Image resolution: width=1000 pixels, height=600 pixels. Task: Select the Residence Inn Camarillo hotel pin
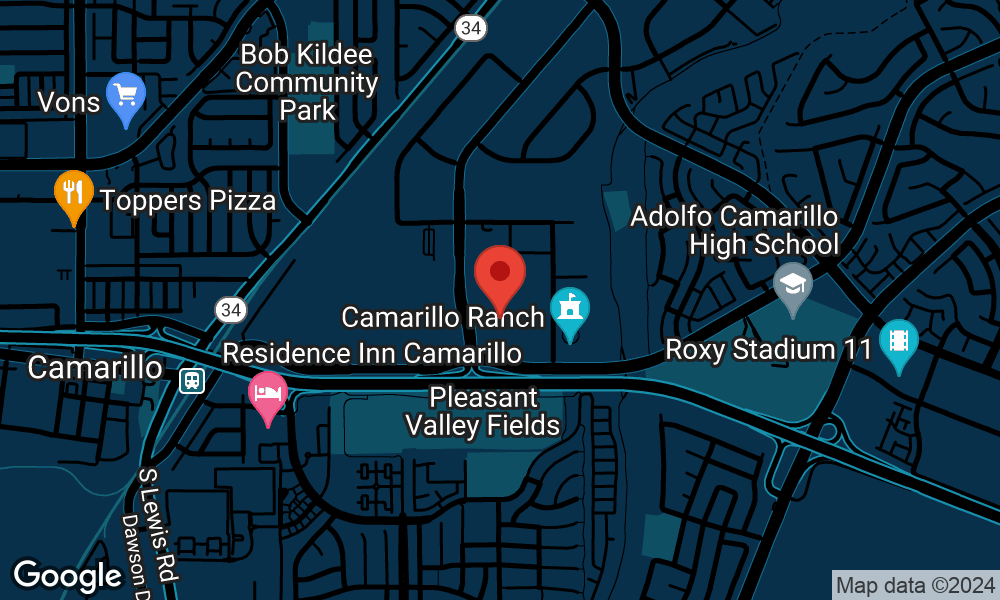point(267,393)
